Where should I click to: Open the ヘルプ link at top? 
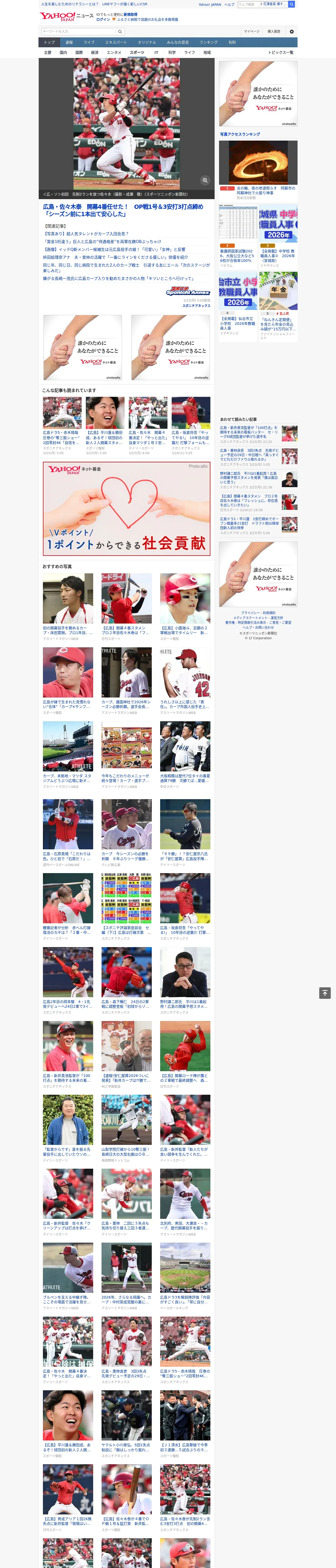point(229,4)
